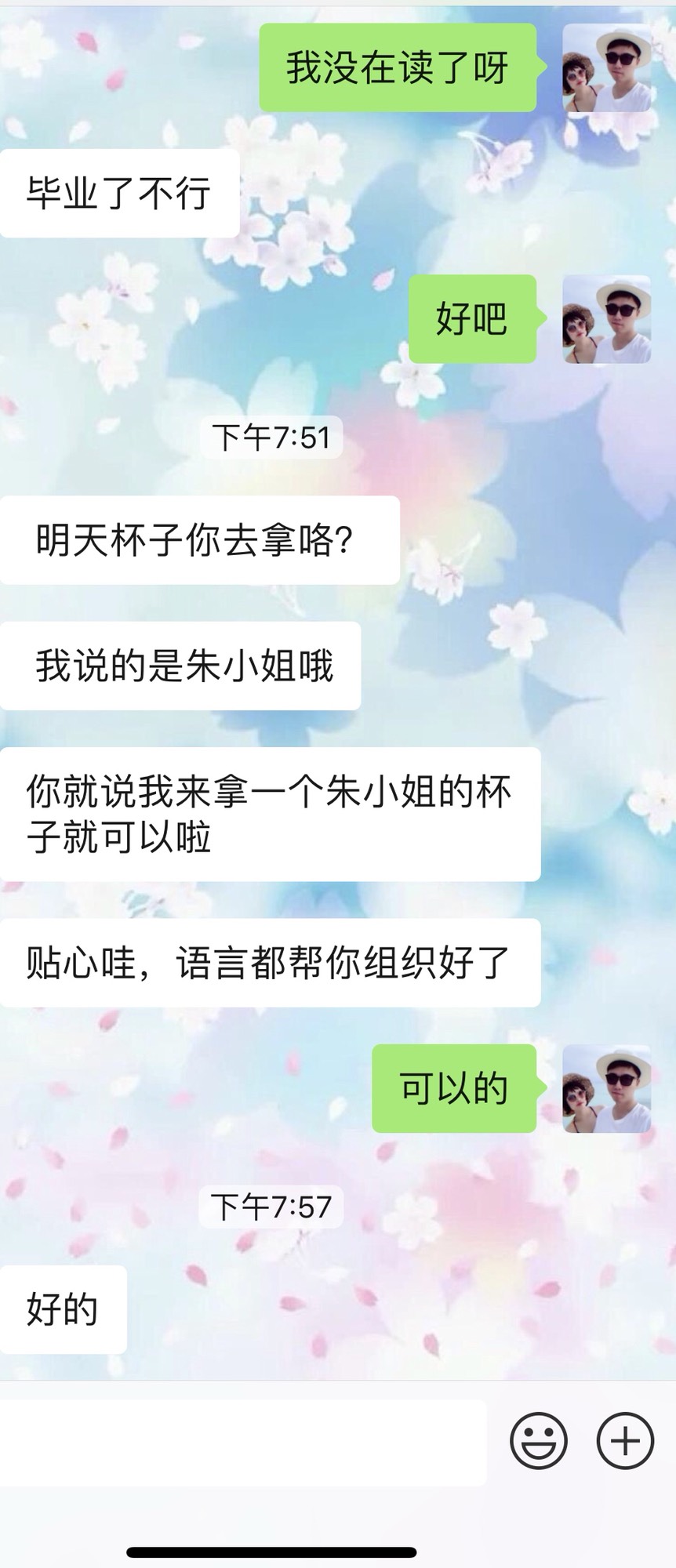Open the plus attachment menu
This screenshot has width=676, height=1568.
click(x=625, y=1441)
